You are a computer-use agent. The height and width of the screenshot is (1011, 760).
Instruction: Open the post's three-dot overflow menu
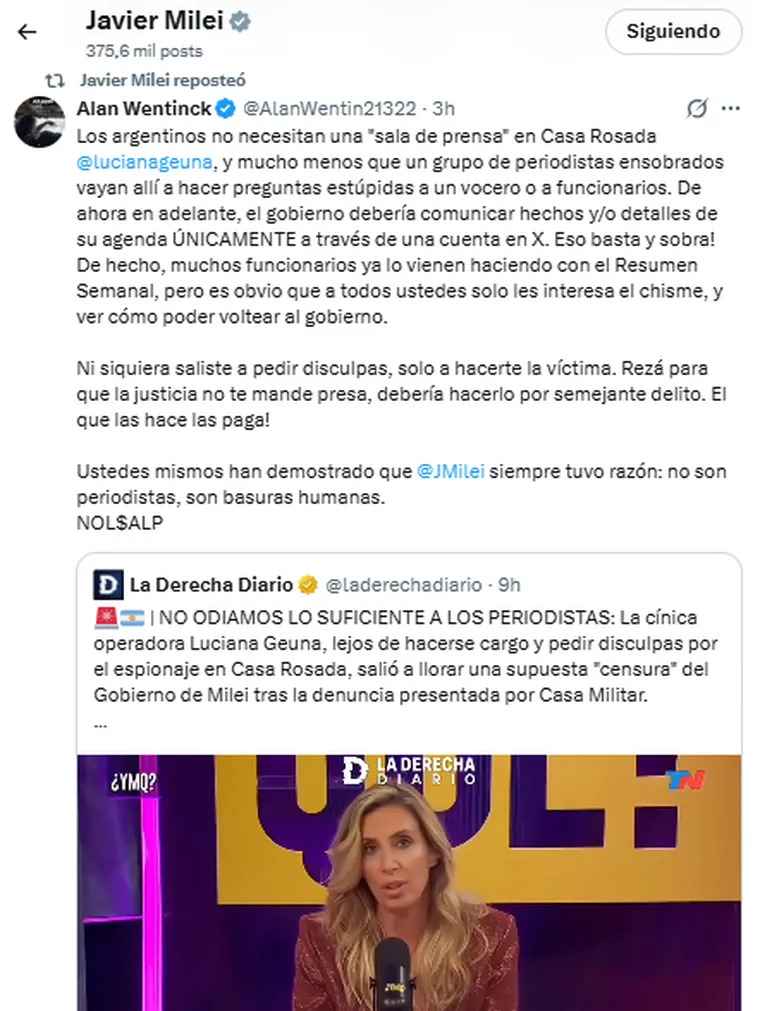pyautogui.click(x=731, y=108)
